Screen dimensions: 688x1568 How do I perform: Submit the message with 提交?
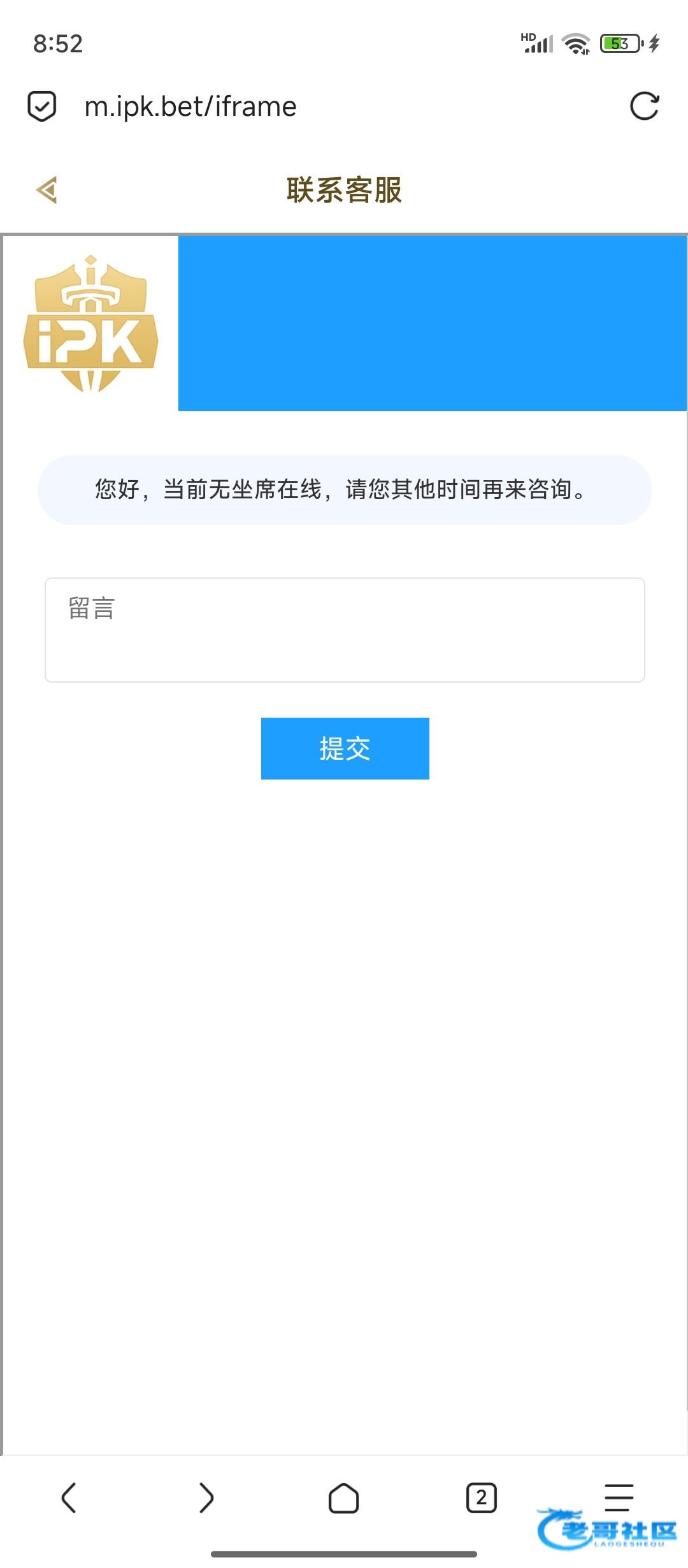point(345,748)
